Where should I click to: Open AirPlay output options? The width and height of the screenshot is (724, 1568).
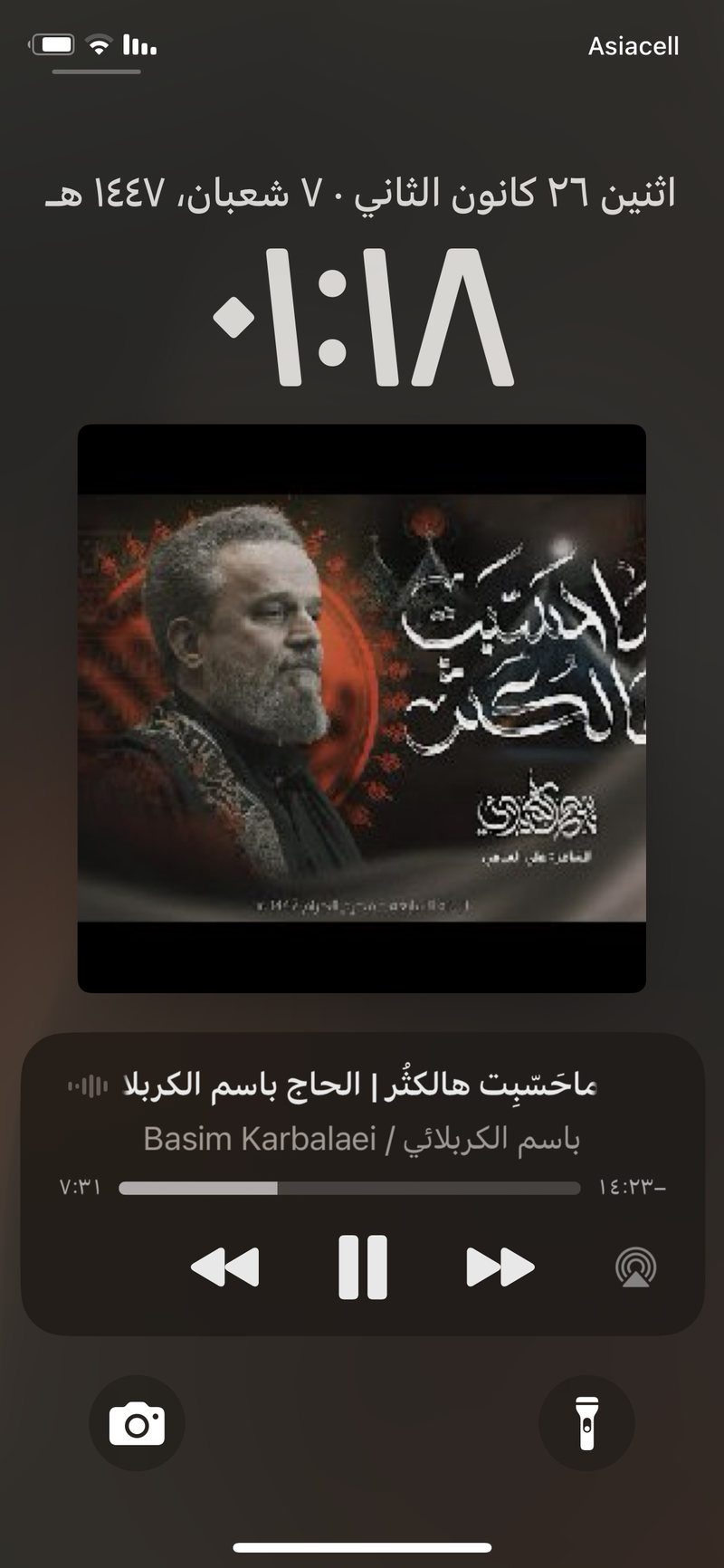[635, 1267]
